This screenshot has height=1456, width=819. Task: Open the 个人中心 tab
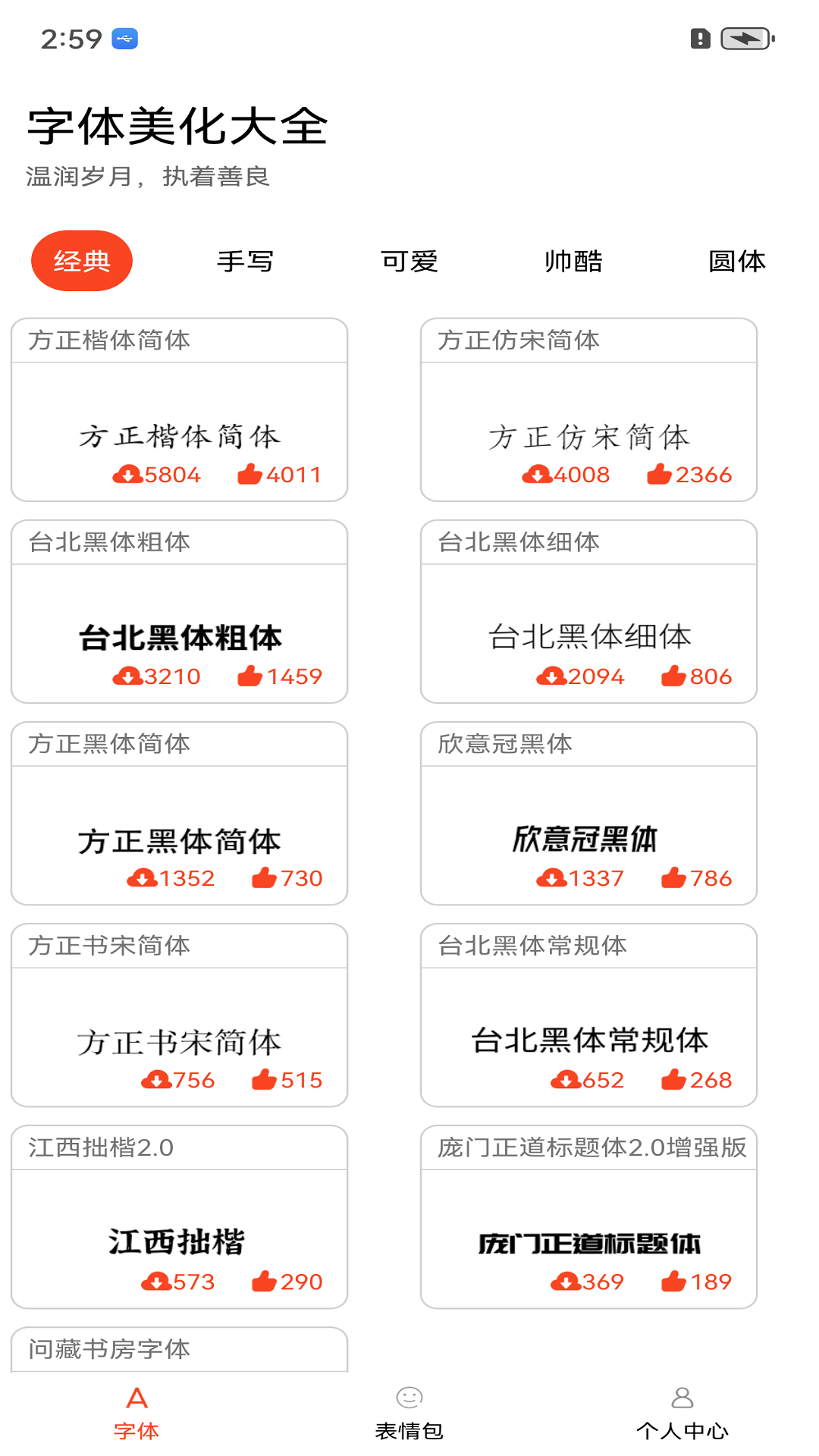point(682,1414)
